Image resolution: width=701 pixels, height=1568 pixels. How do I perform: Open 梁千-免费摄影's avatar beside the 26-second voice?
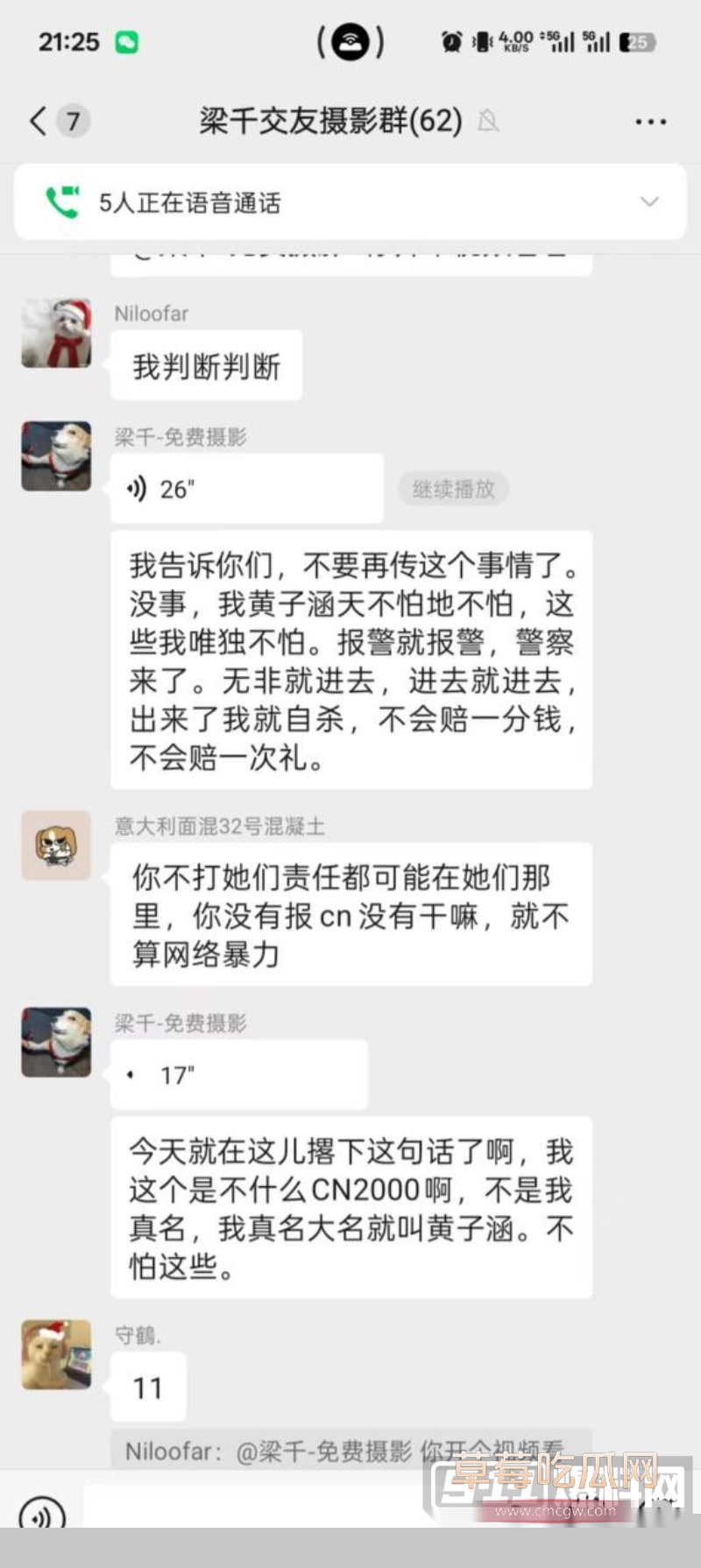(56, 456)
